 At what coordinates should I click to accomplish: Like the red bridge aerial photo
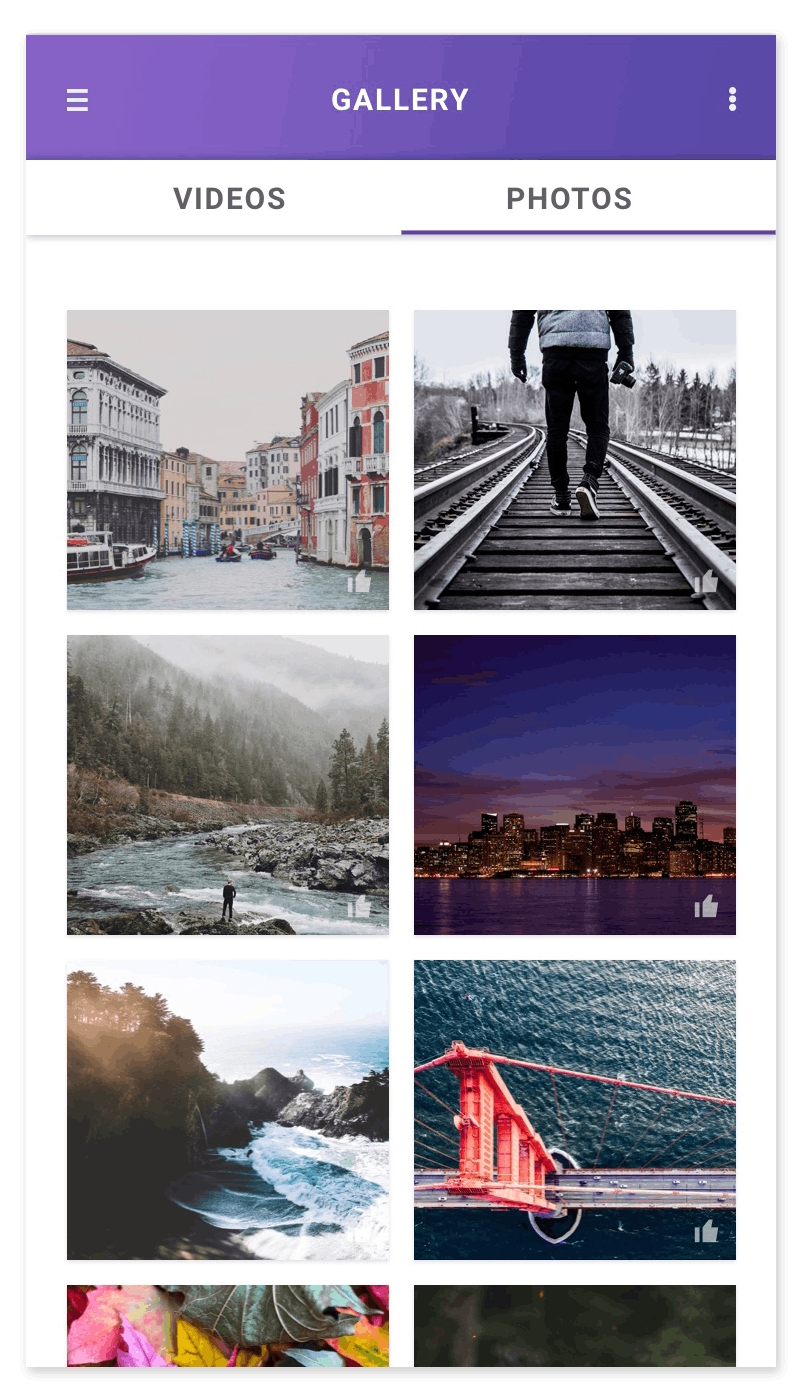[706, 1231]
